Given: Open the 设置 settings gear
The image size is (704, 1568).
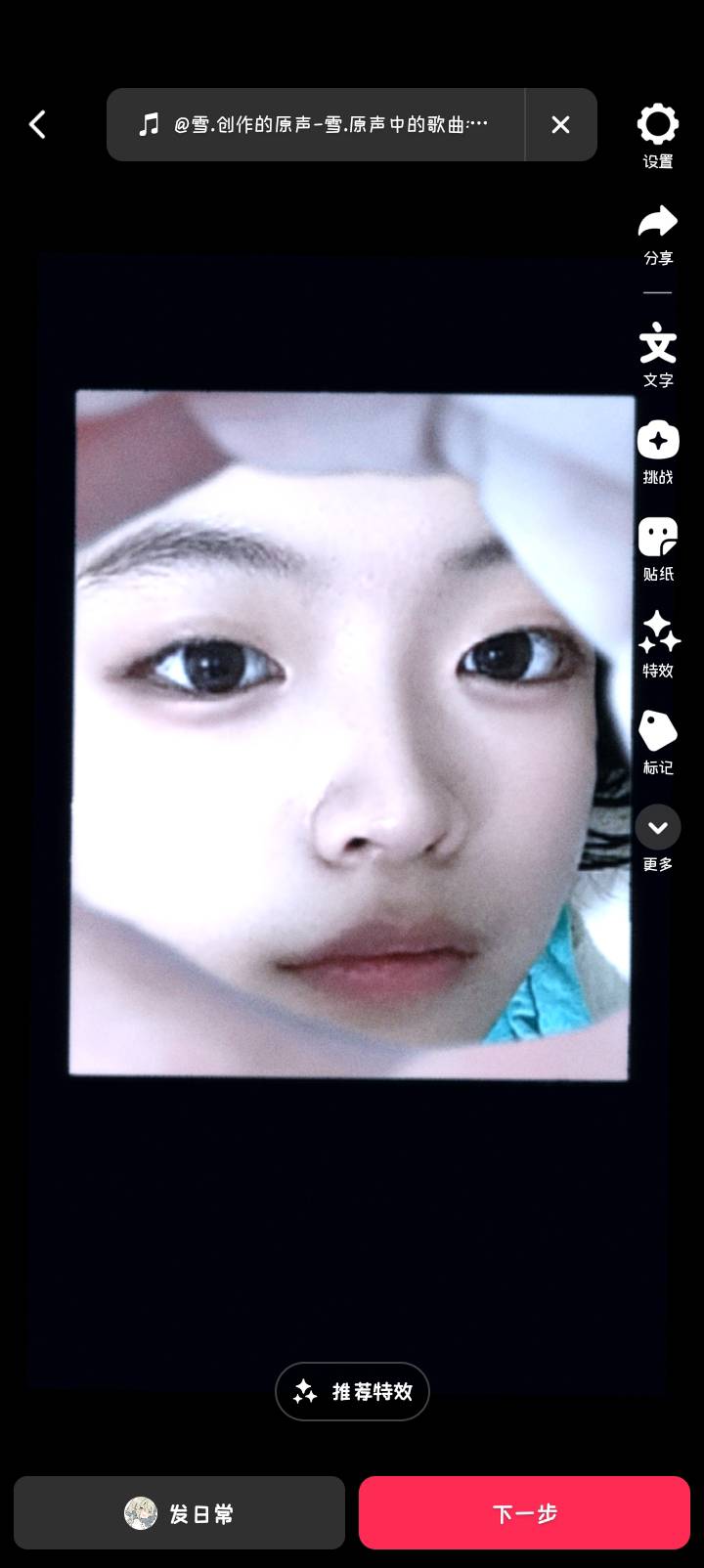Looking at the screenshot, I should click(657, 135).
